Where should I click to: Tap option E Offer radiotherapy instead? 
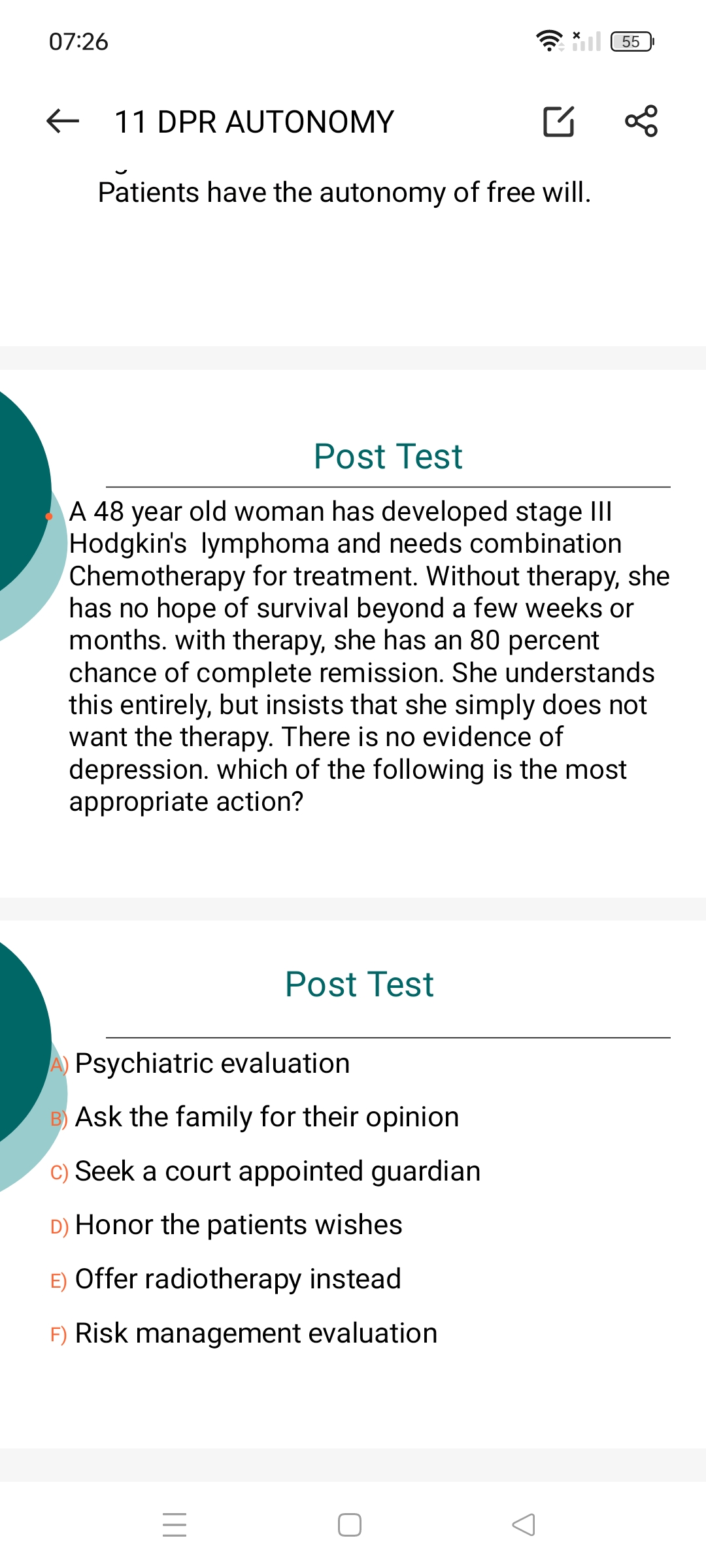point(239,1279)
